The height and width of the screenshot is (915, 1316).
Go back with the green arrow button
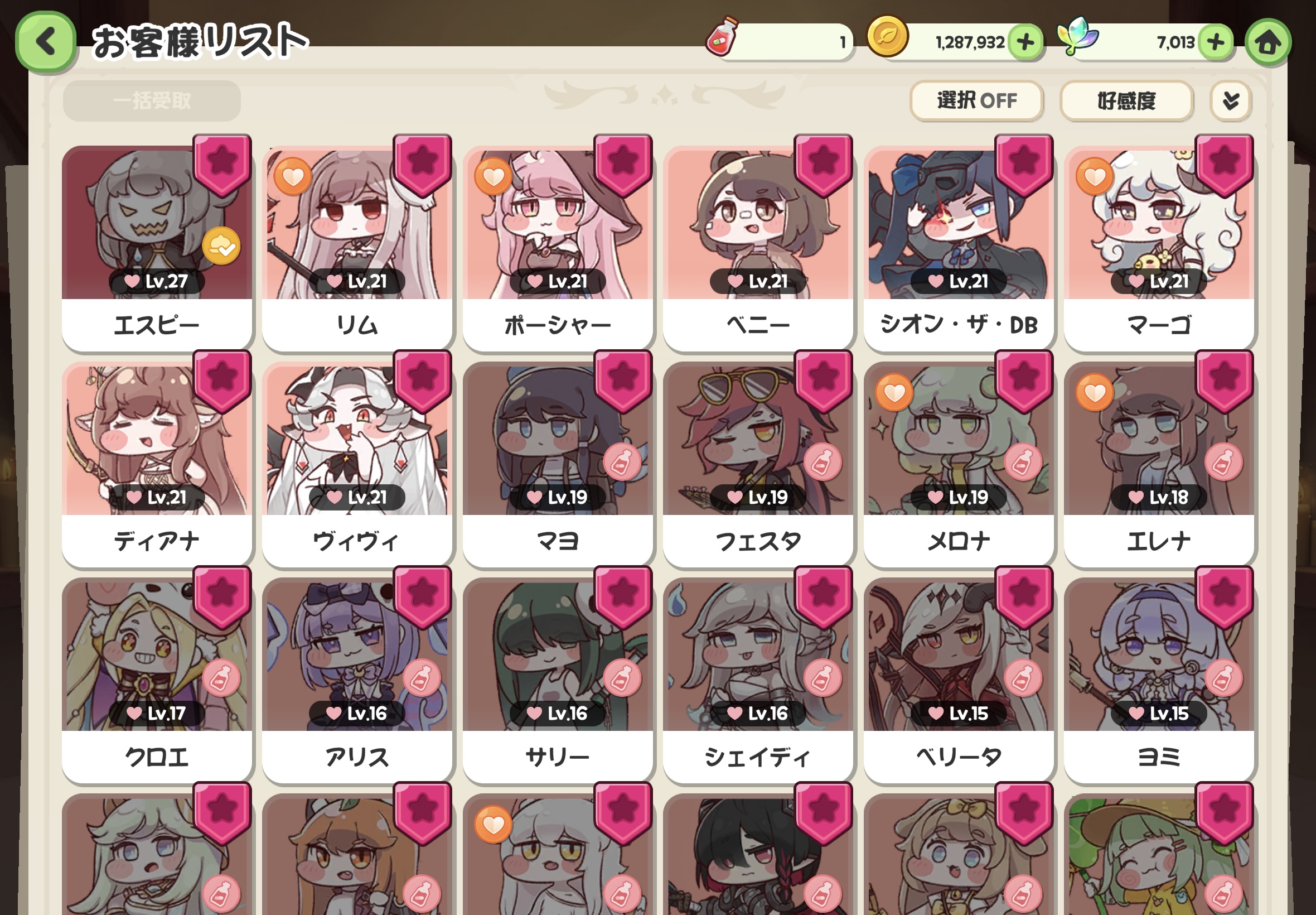(45, 42)
